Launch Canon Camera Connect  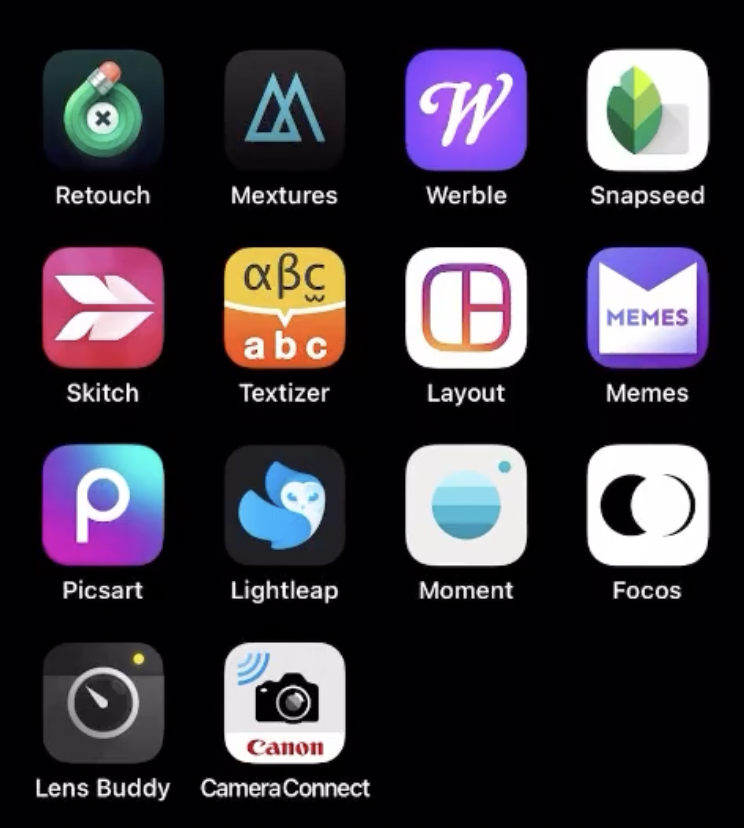tap(285, 703)
